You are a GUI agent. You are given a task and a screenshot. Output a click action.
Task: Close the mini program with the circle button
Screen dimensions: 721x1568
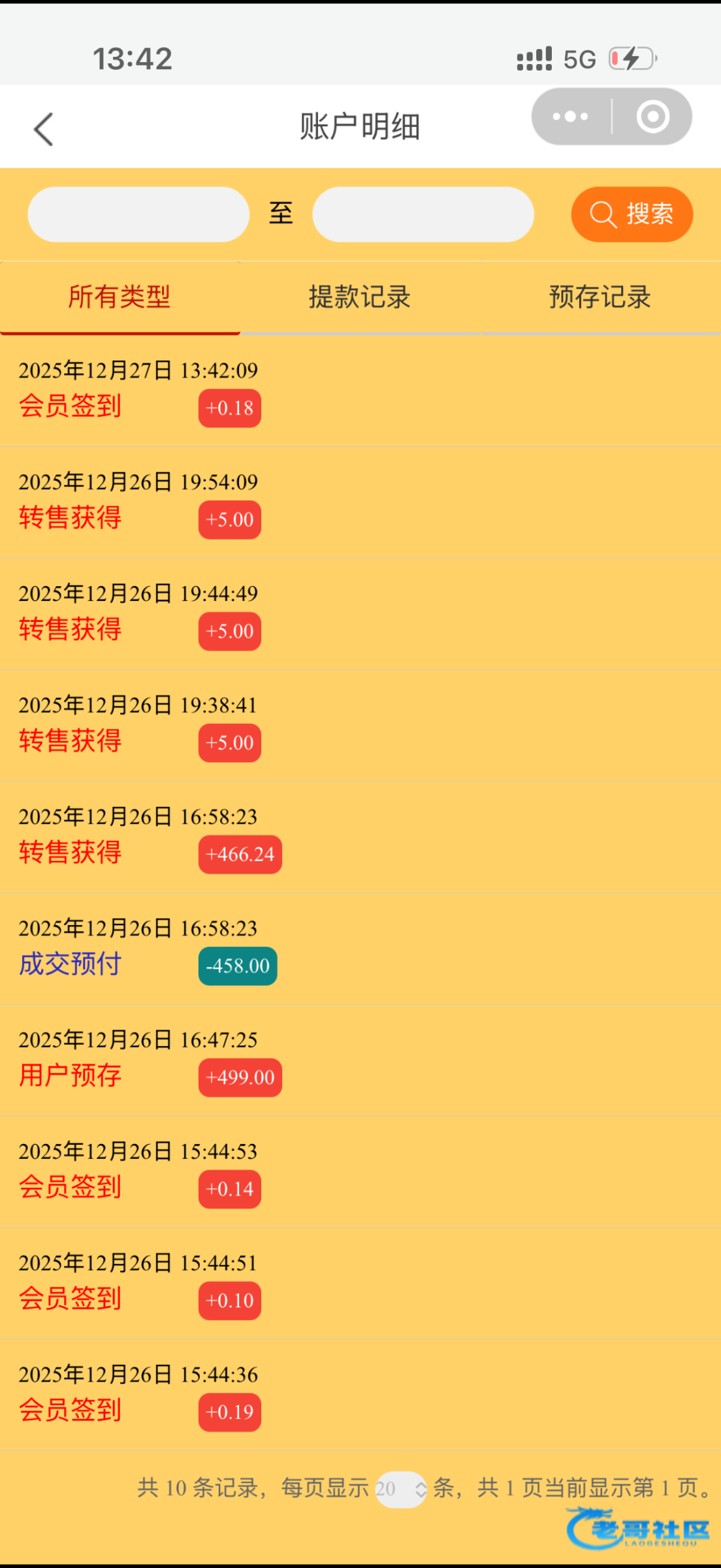[x=652, y=117]
